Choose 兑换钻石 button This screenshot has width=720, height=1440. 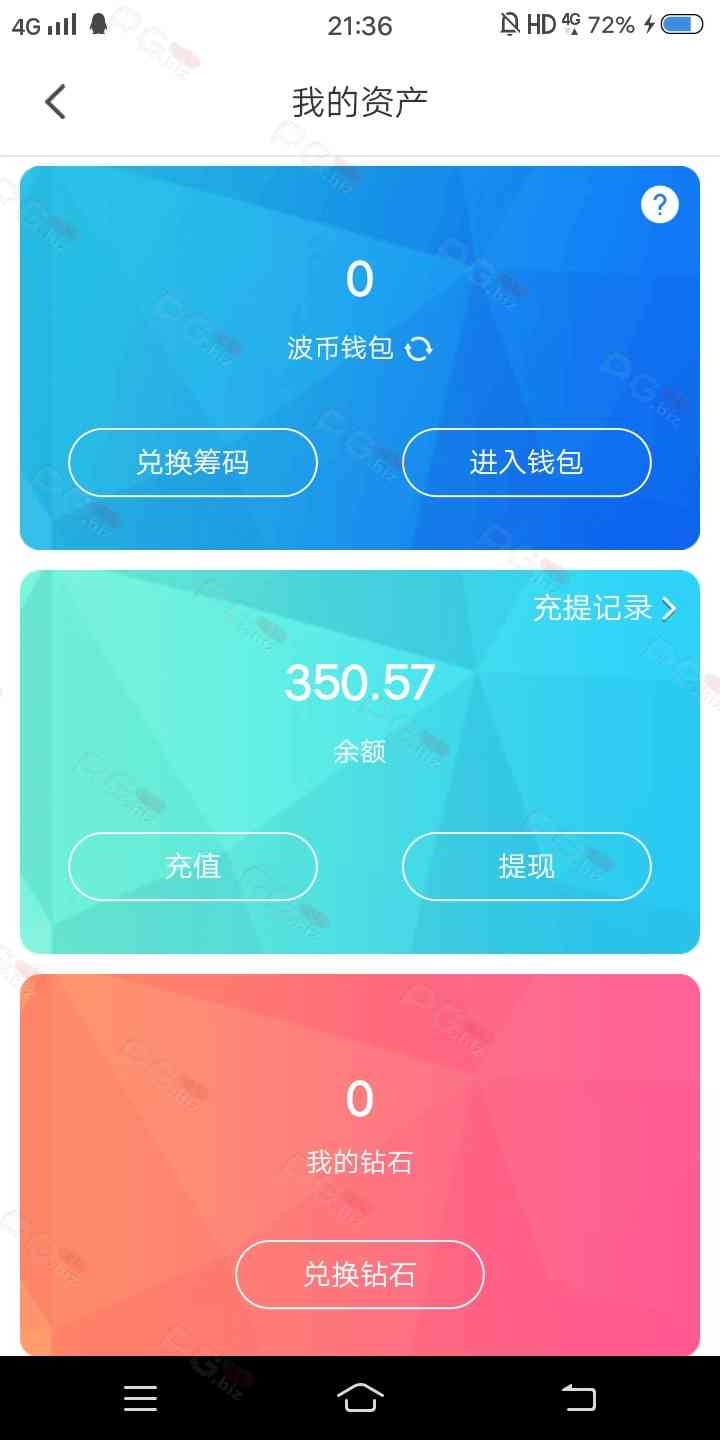[x=360, y=1274]
